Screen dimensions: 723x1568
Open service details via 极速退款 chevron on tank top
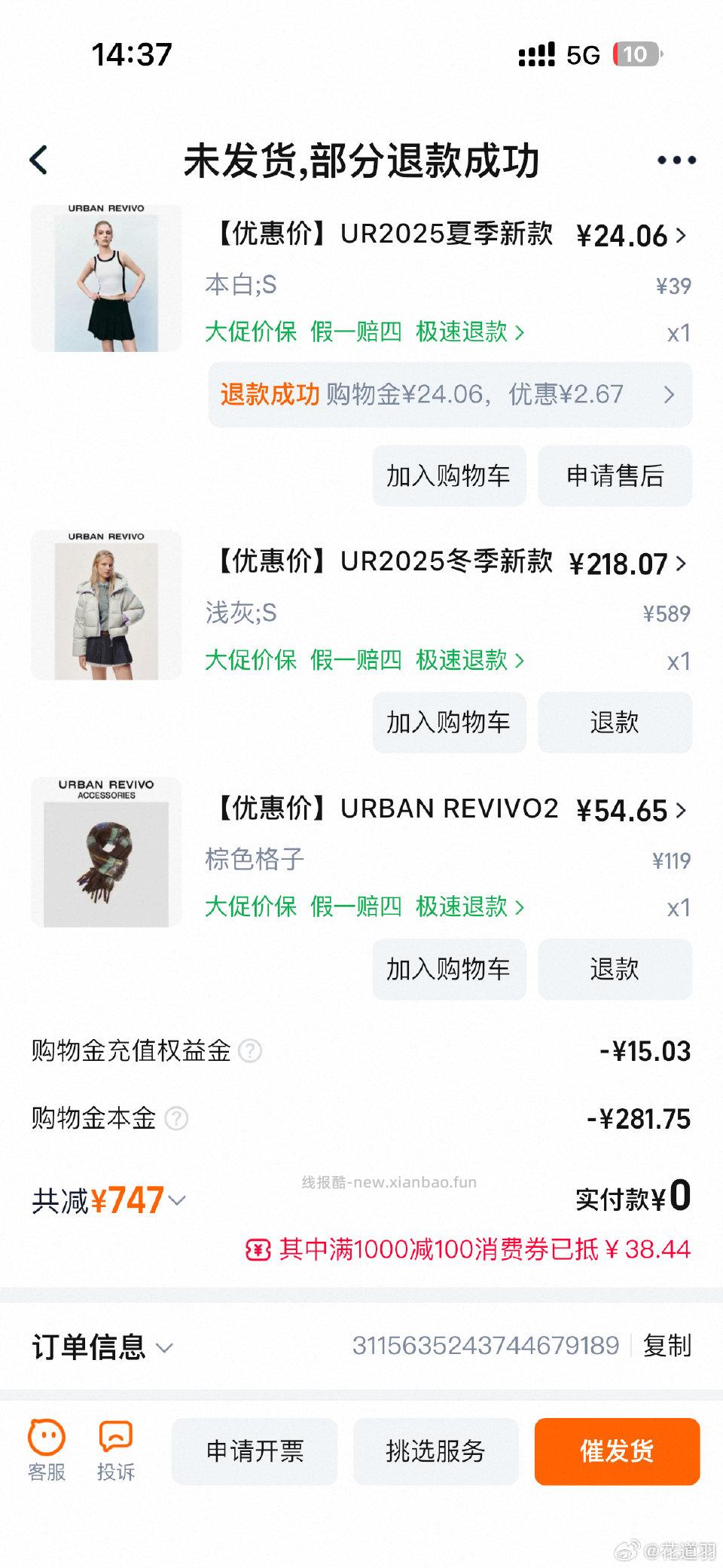pos(520,333)
